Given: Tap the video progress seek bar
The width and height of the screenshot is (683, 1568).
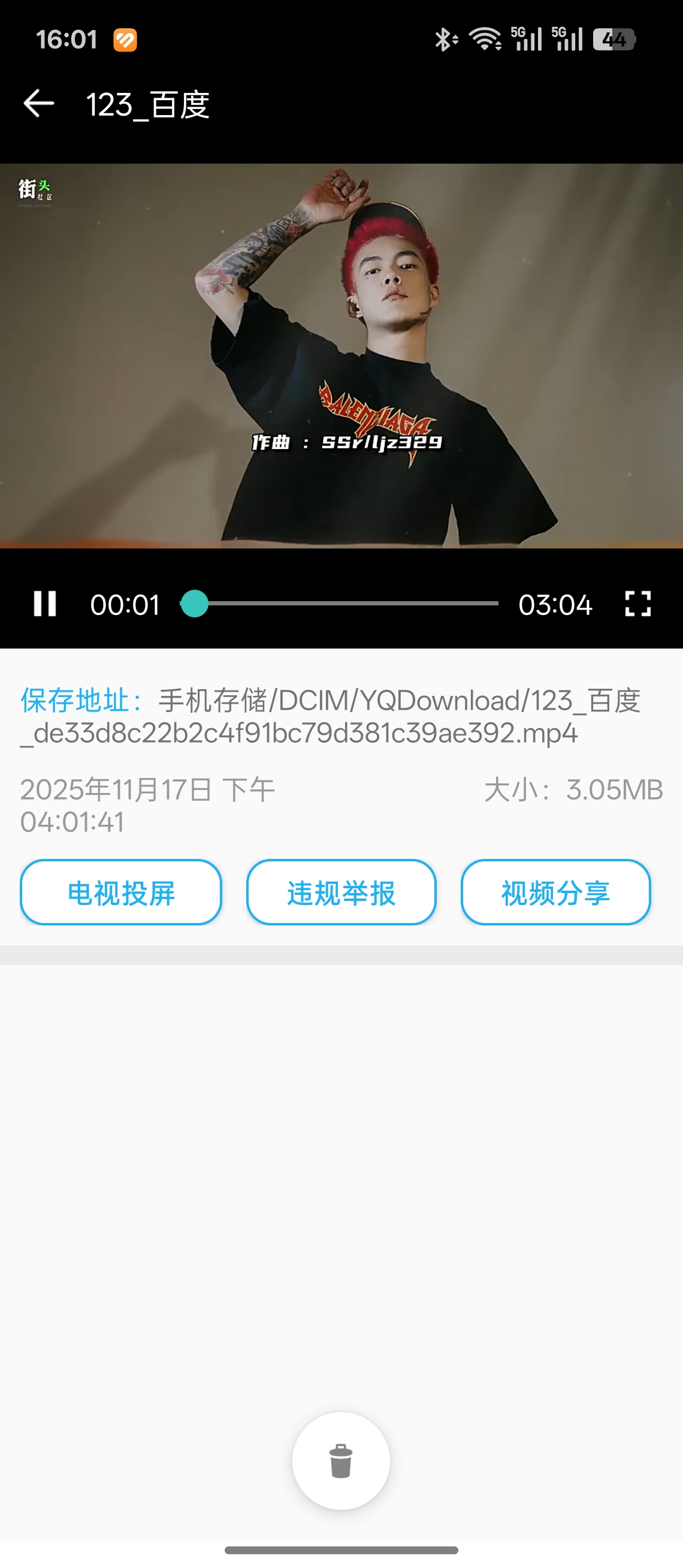Looking at the screenshot, I should pos(340,604).
